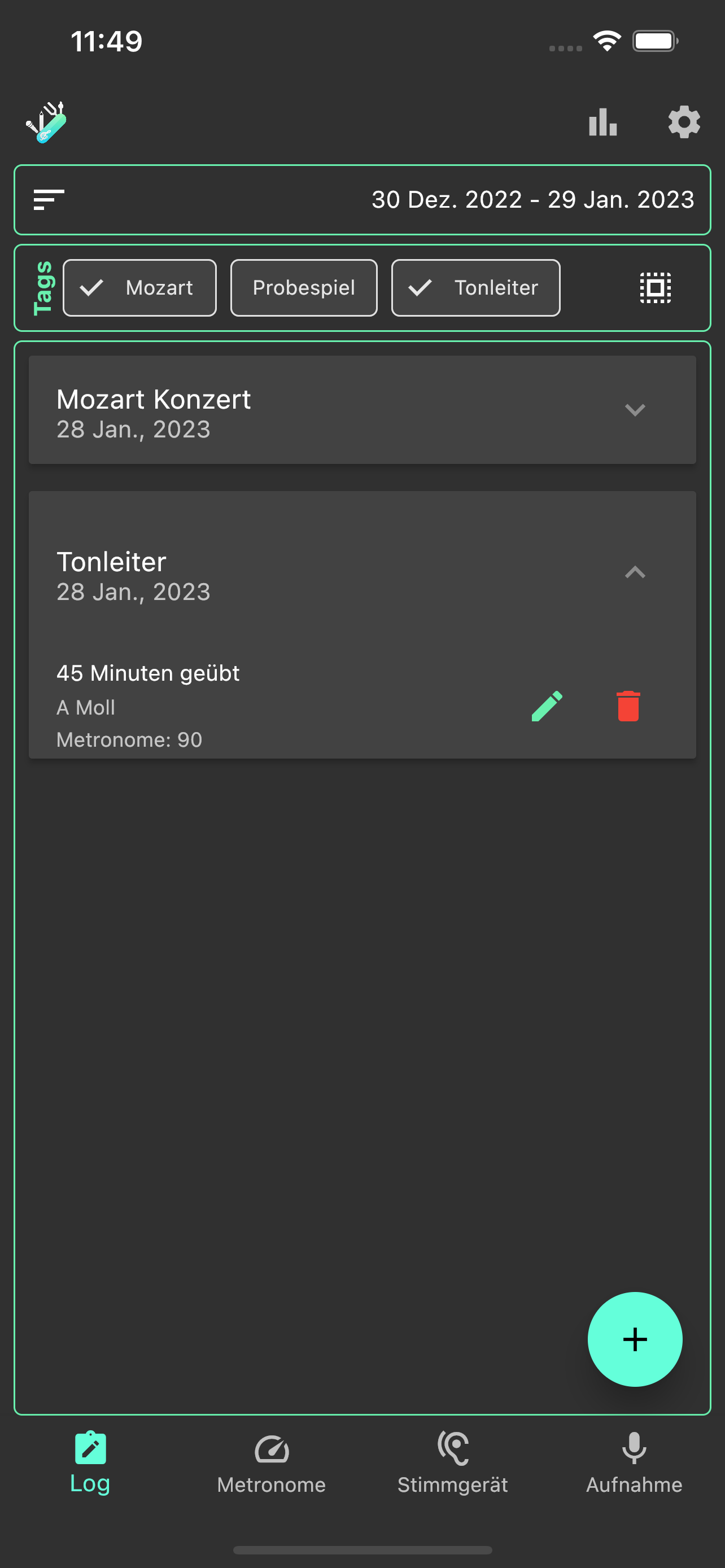This screenshot has width=725, height=1568.
Task: Switch to the Stimmgerät tab
Action: click(x=452, y=1462)
